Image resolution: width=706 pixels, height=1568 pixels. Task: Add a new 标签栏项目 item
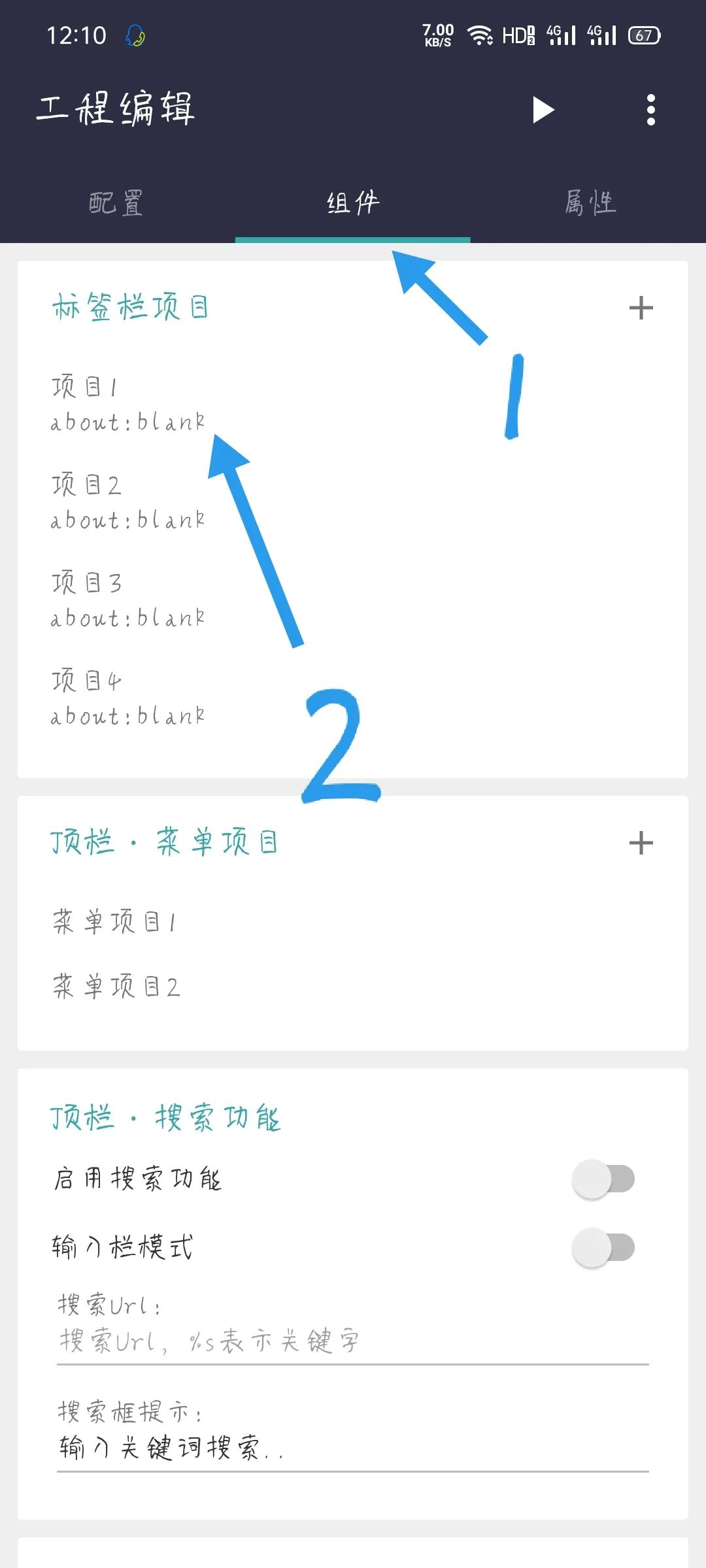pos(641,308)
